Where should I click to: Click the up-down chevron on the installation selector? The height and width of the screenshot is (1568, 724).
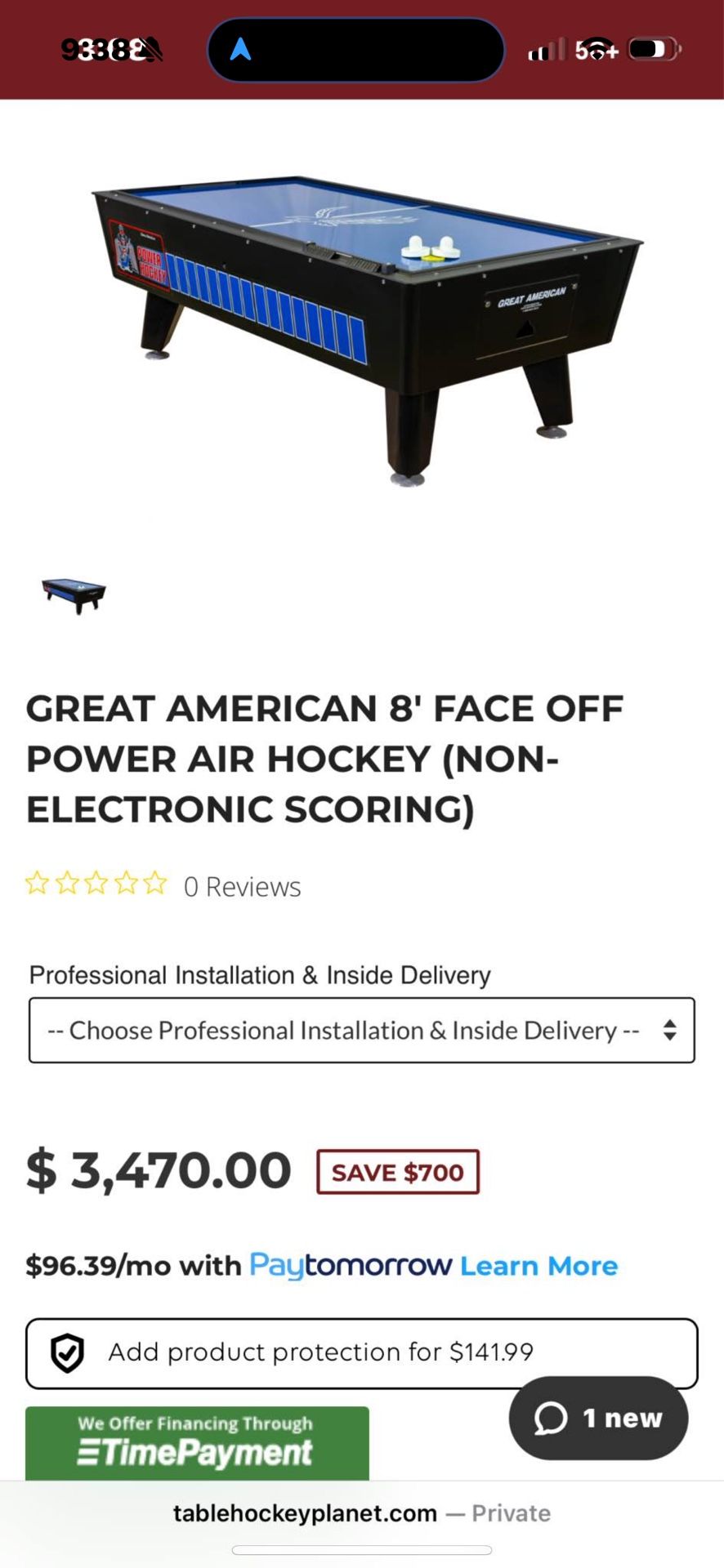(x=670, y=1030)
